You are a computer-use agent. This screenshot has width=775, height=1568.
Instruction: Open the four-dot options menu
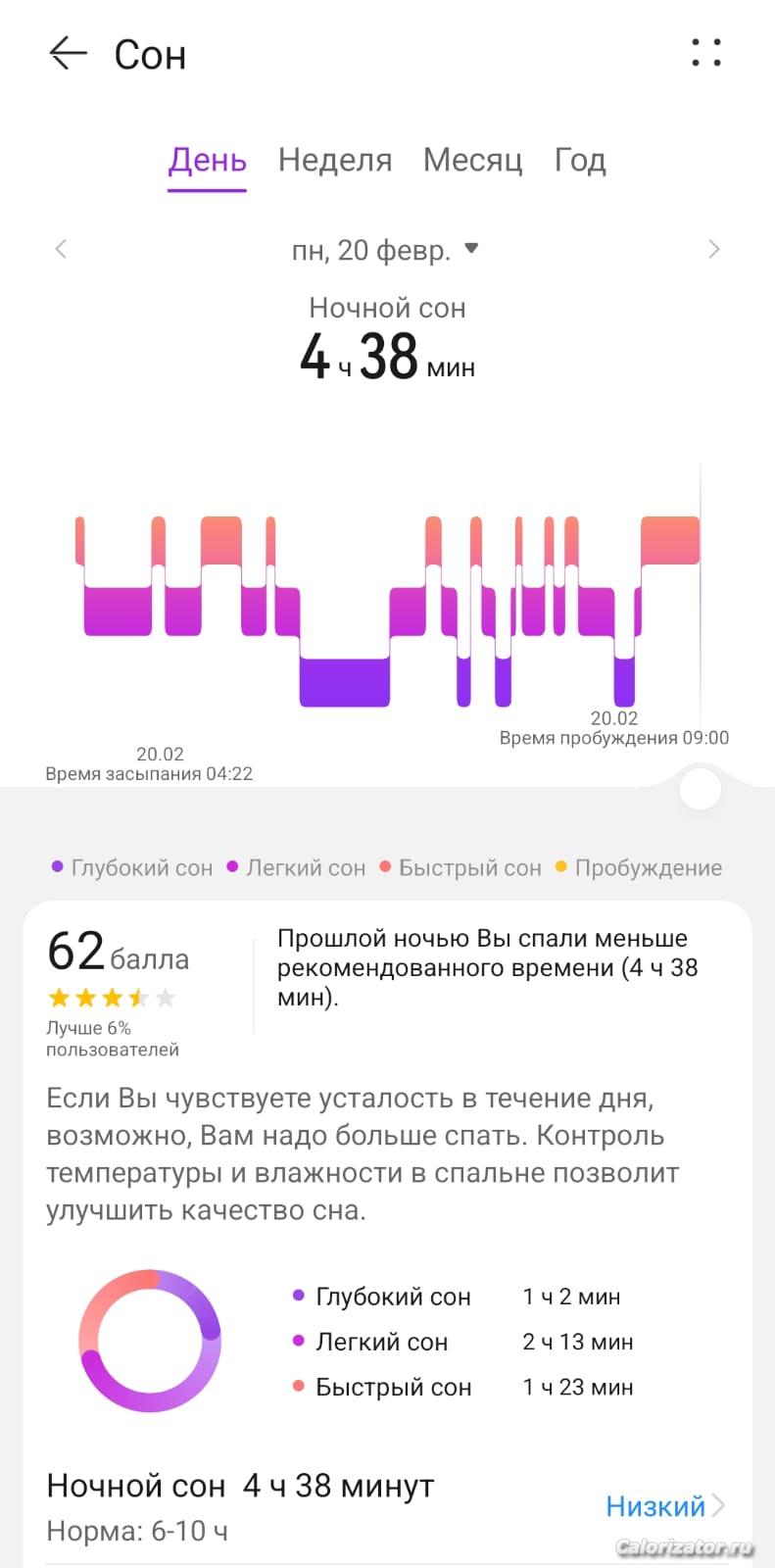pyautogui.click(x=705, y=53)
